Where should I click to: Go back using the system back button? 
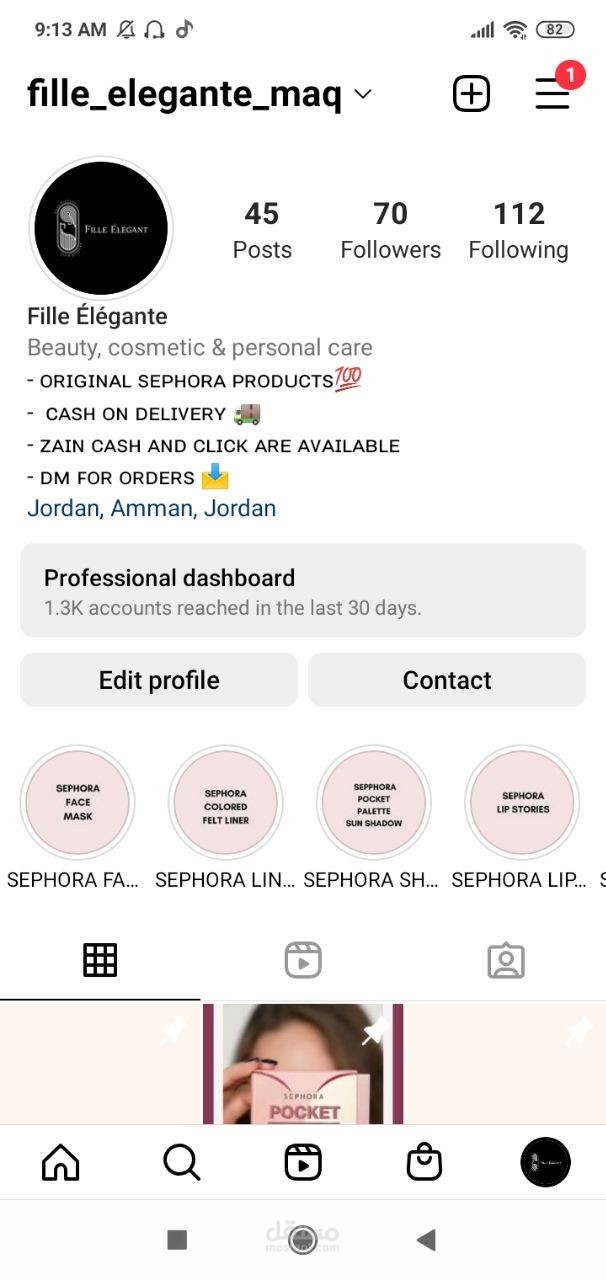[426, 1240]
